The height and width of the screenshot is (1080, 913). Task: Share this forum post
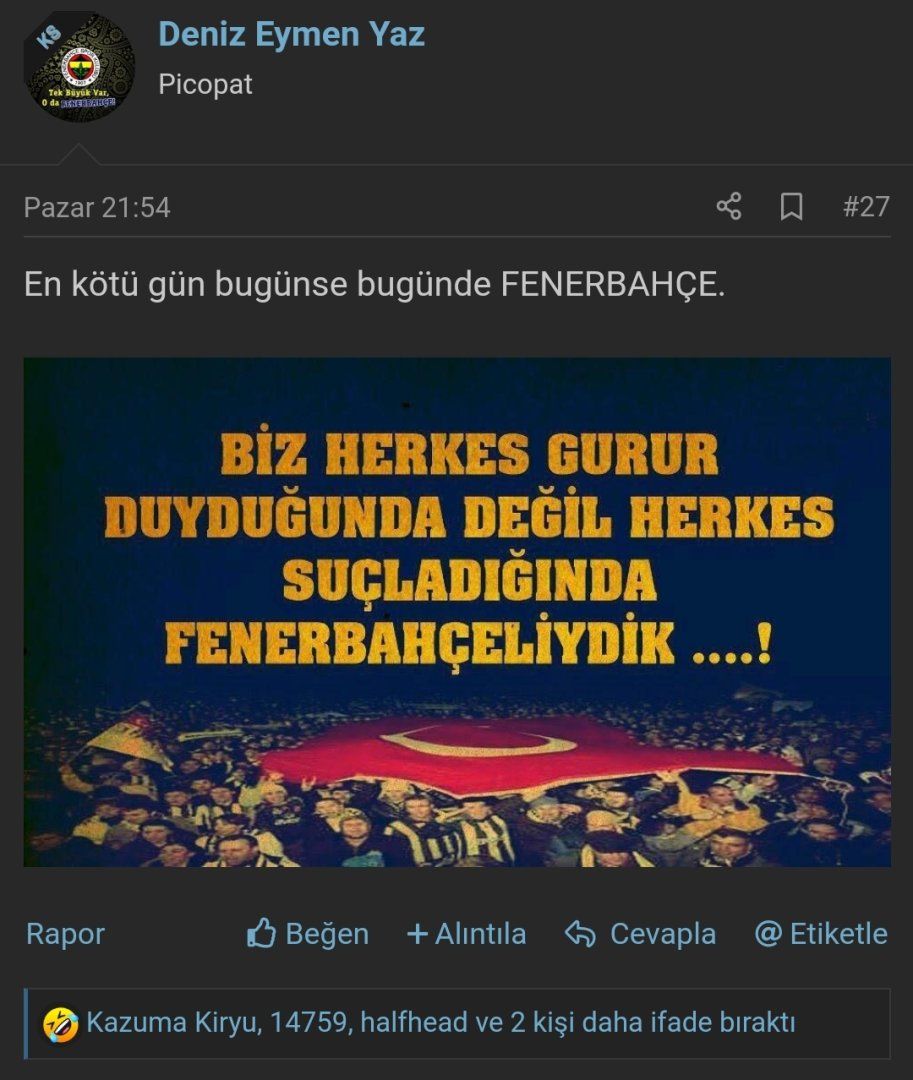[x=729, y=207]
